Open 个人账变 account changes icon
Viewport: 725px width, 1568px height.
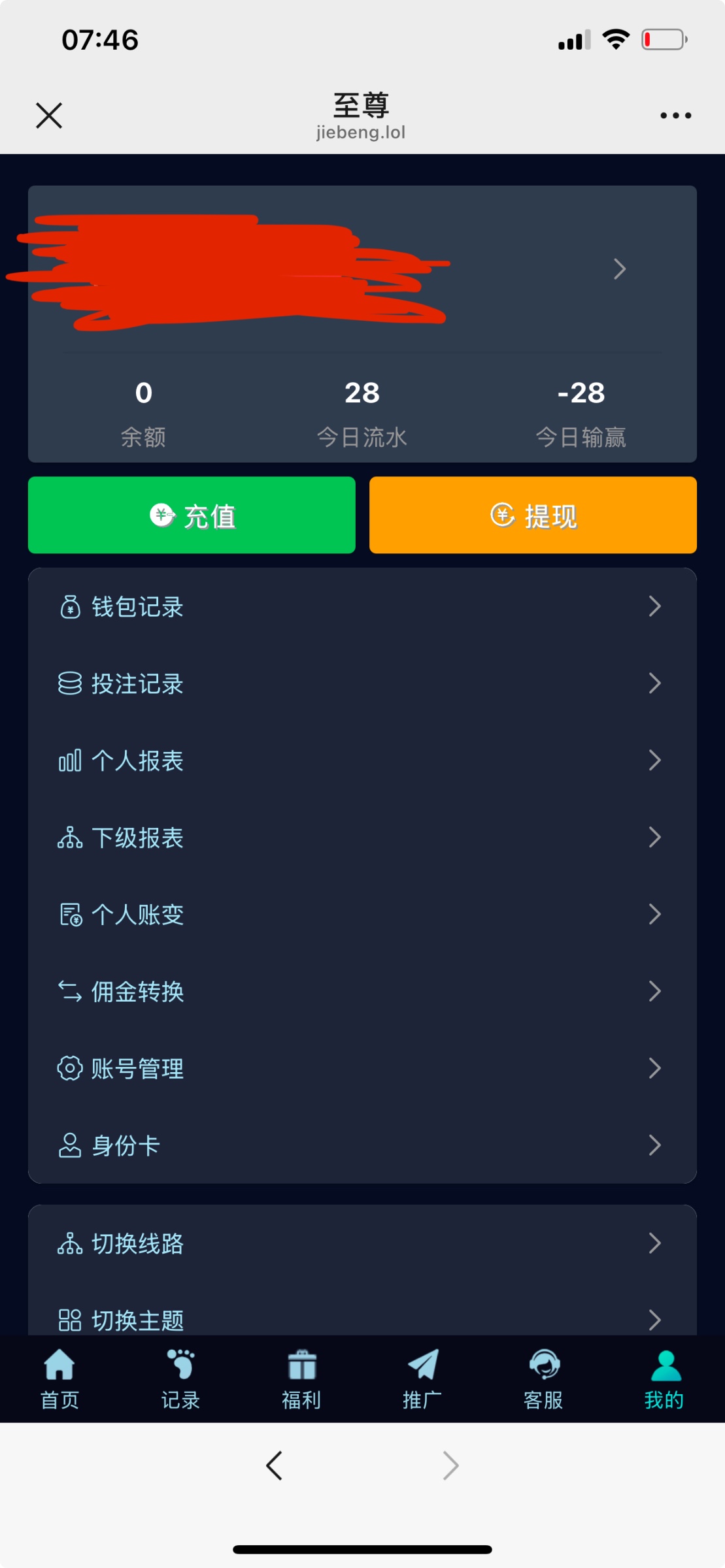tap(70, 914)
